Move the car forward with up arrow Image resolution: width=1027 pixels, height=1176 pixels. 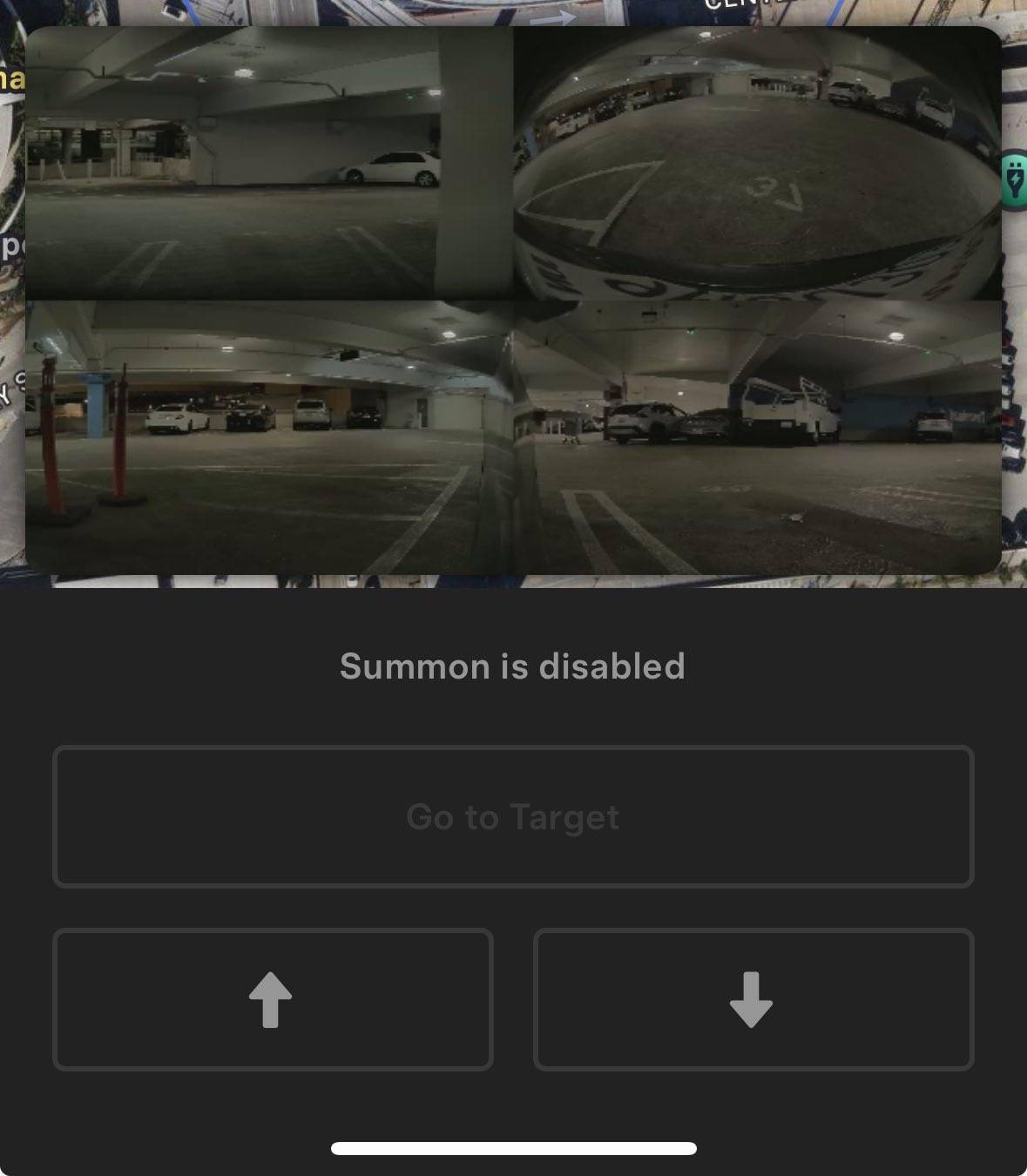click(272, 999)
